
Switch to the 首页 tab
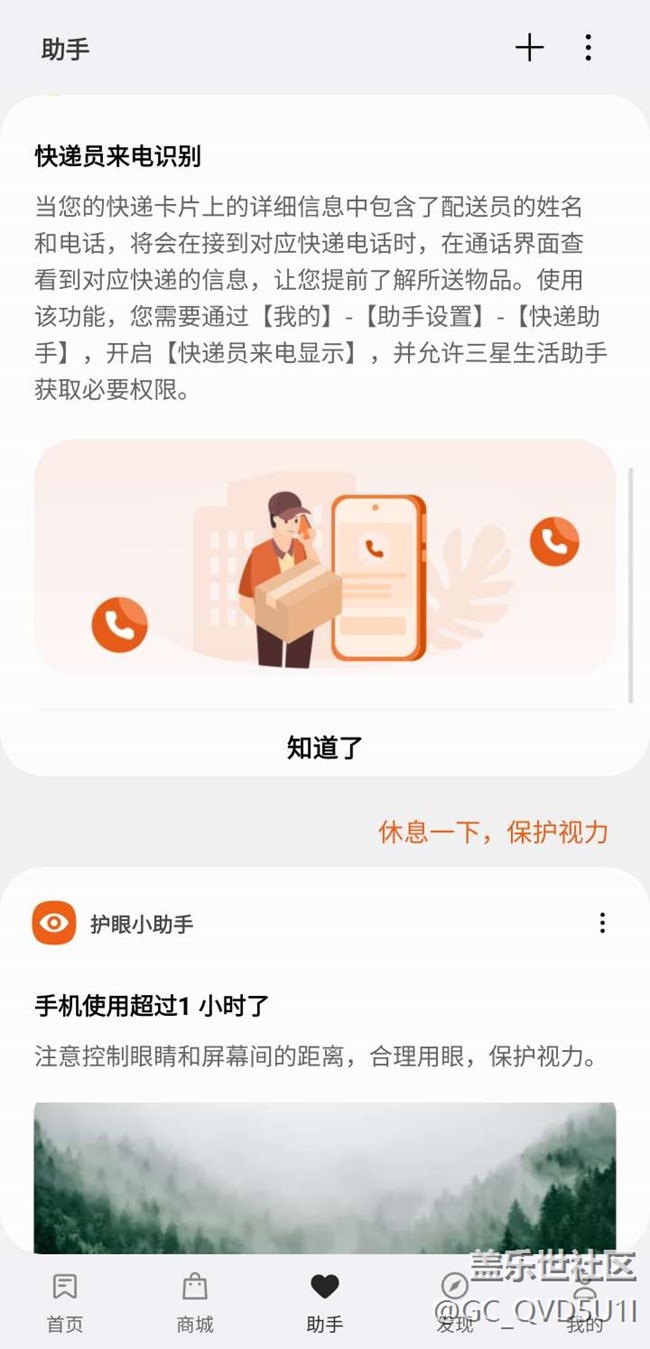[x=65, y=1302]
